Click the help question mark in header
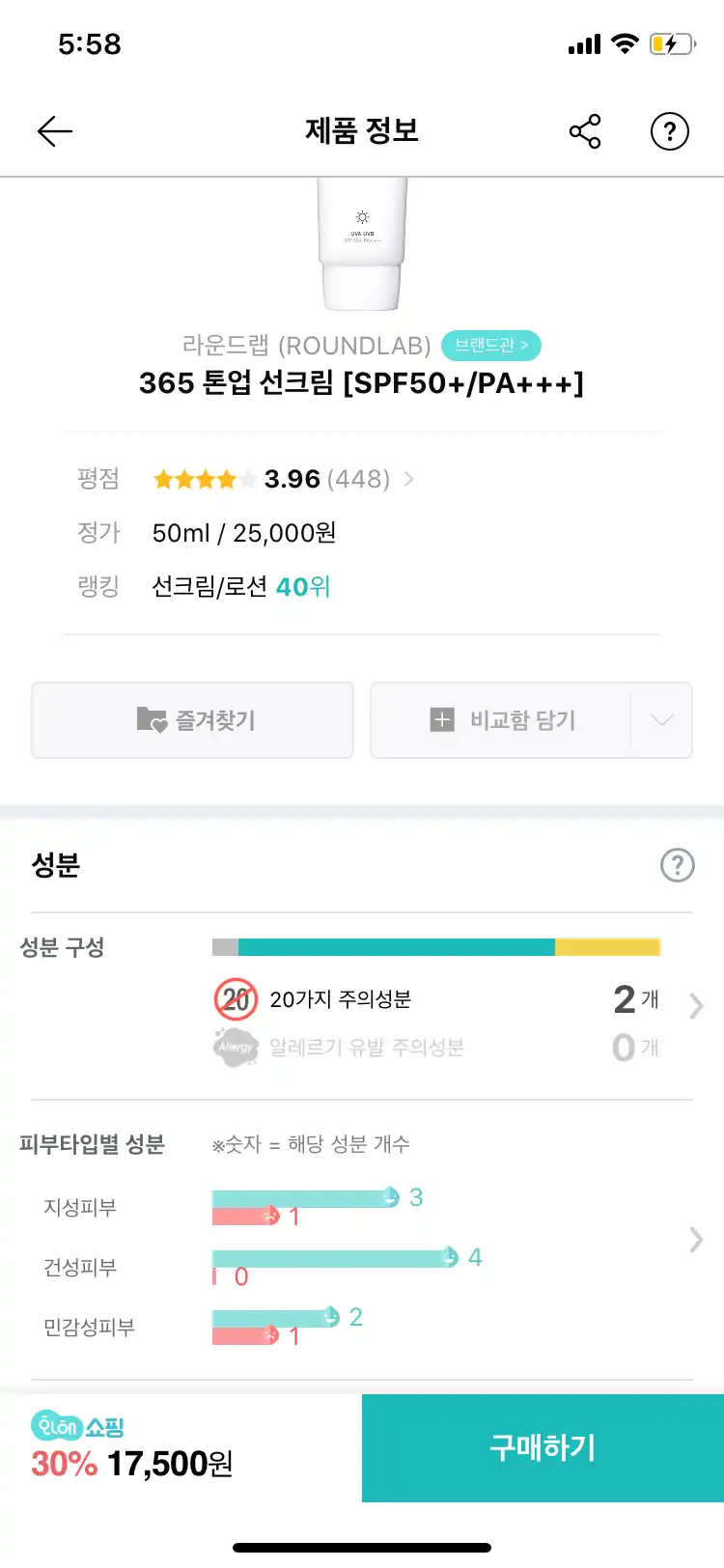This screenshot has width=724, height=1568. tap(670, 131)
